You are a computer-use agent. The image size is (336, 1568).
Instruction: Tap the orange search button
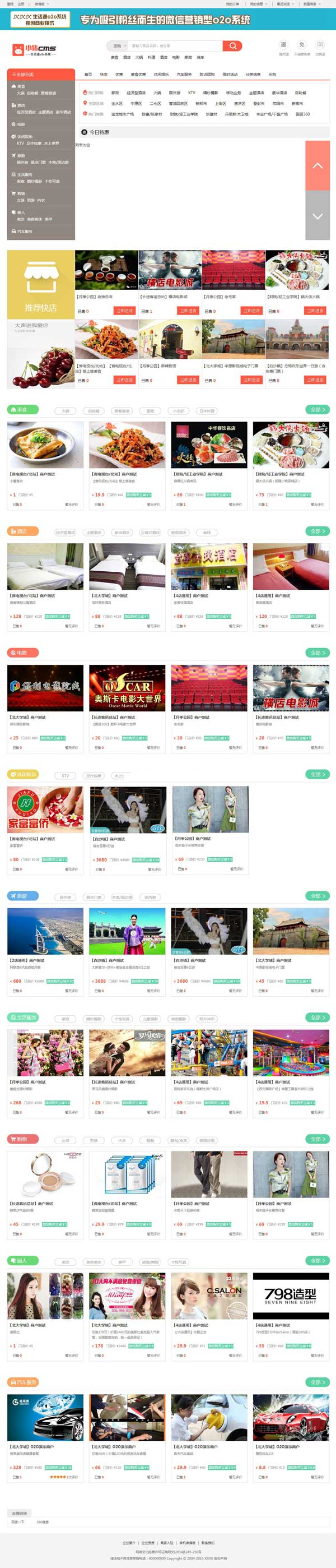[x=232, y=45]
